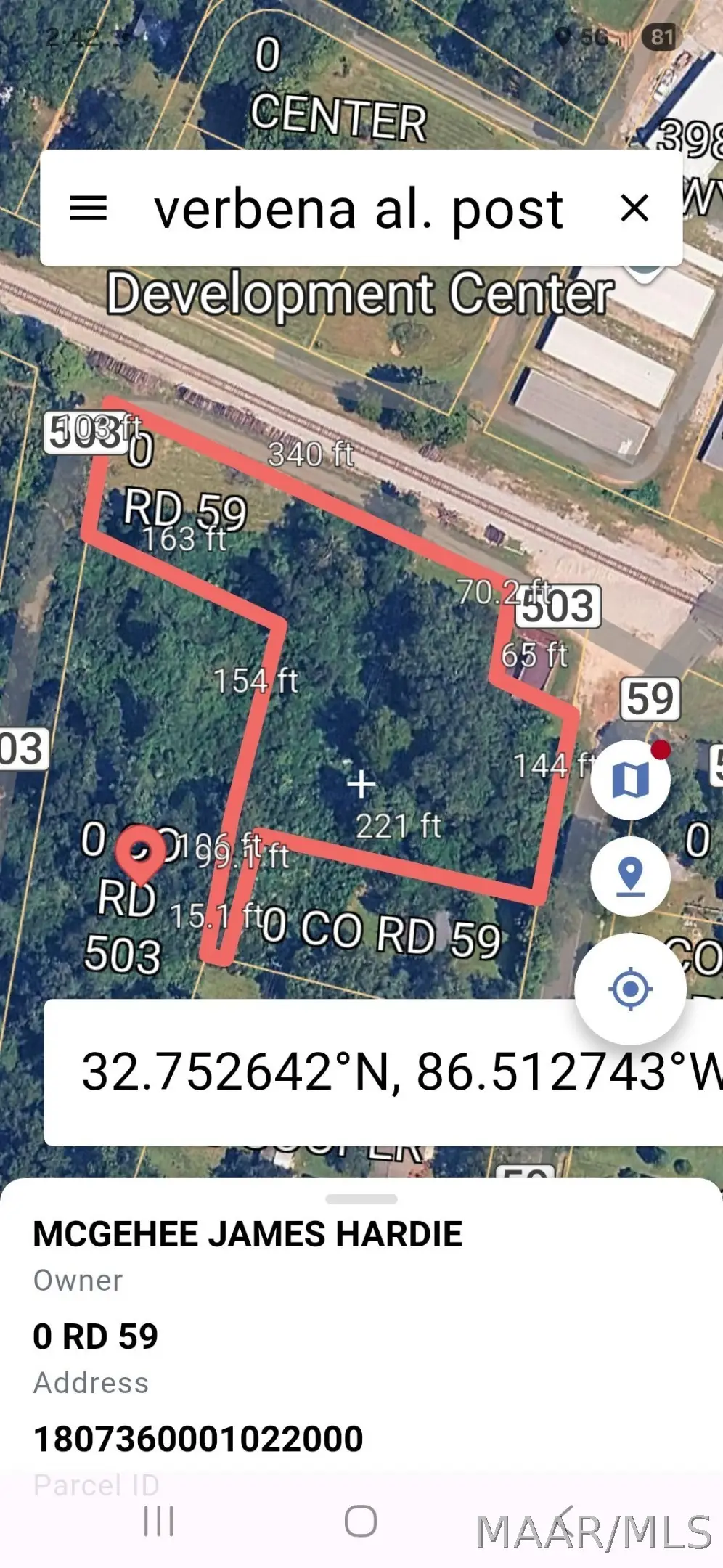Tap the GPS location icon in status bar
The image size is (723, 1568).
coord(565,35)
